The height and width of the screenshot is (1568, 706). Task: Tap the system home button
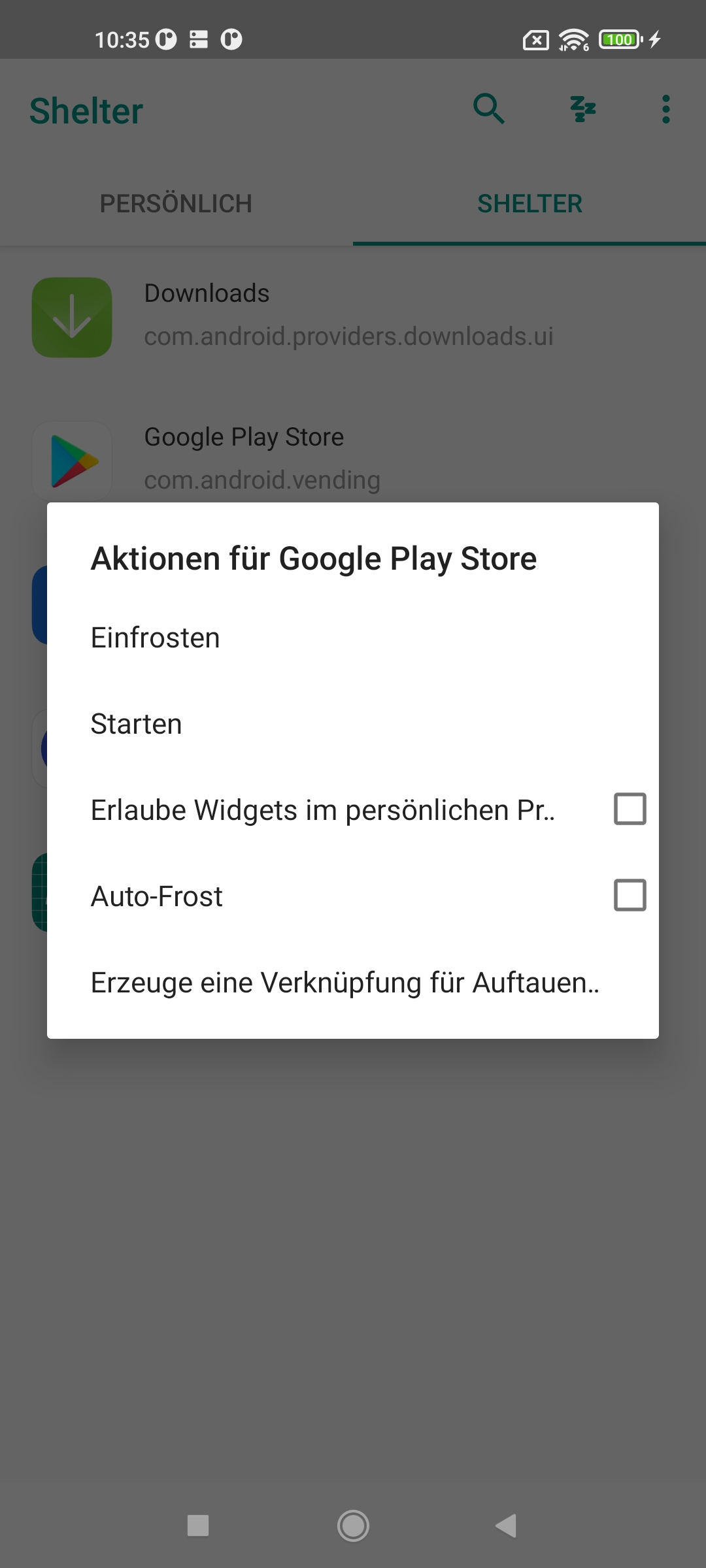(x=353, y=1526)
